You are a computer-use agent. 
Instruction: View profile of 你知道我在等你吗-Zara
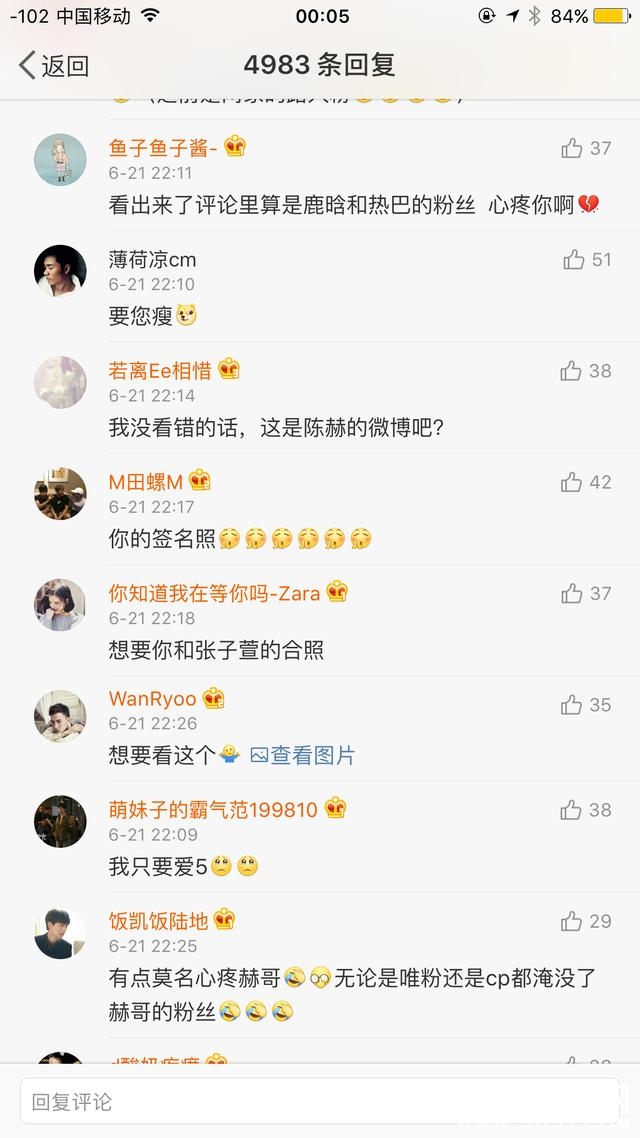pos(214,593)
